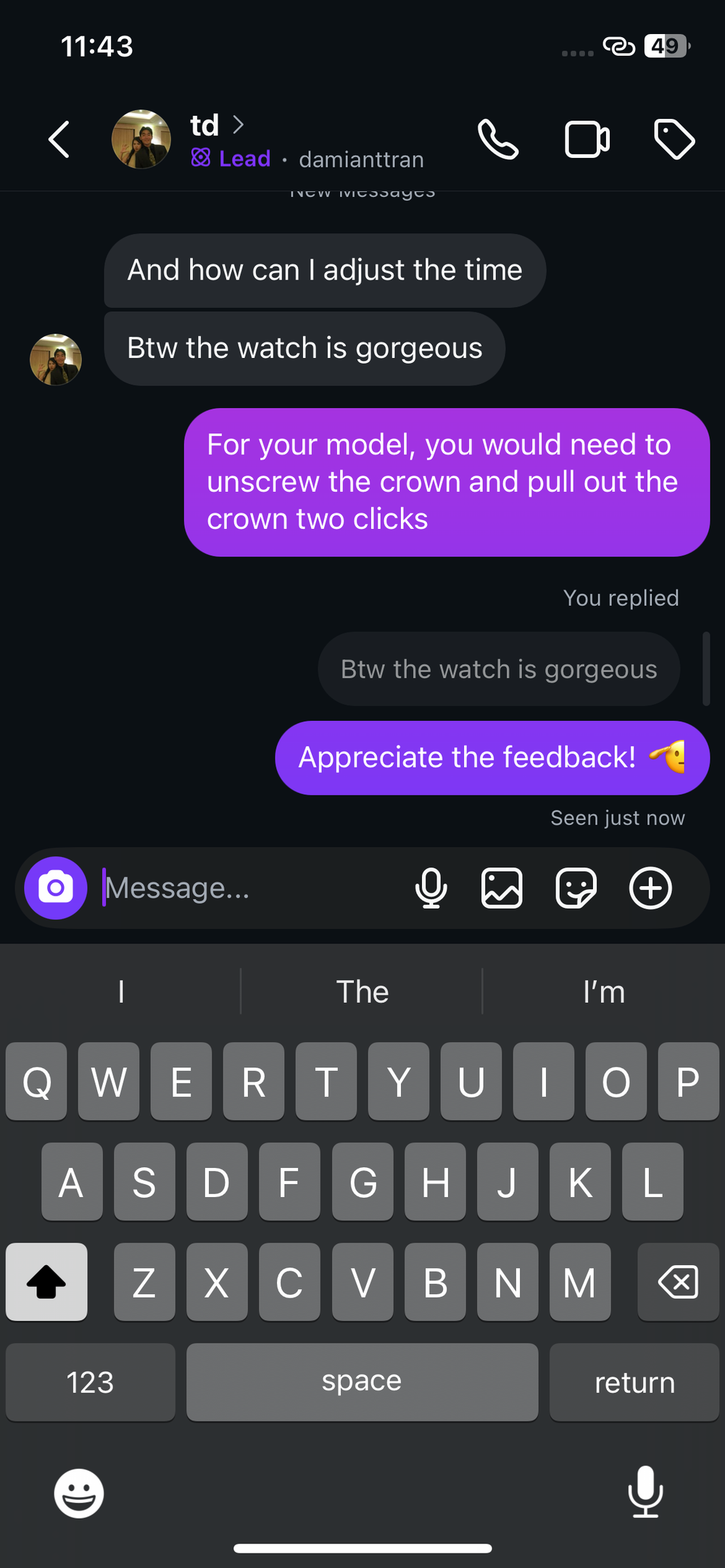Open the emoji keyboard

(79, 1493)
